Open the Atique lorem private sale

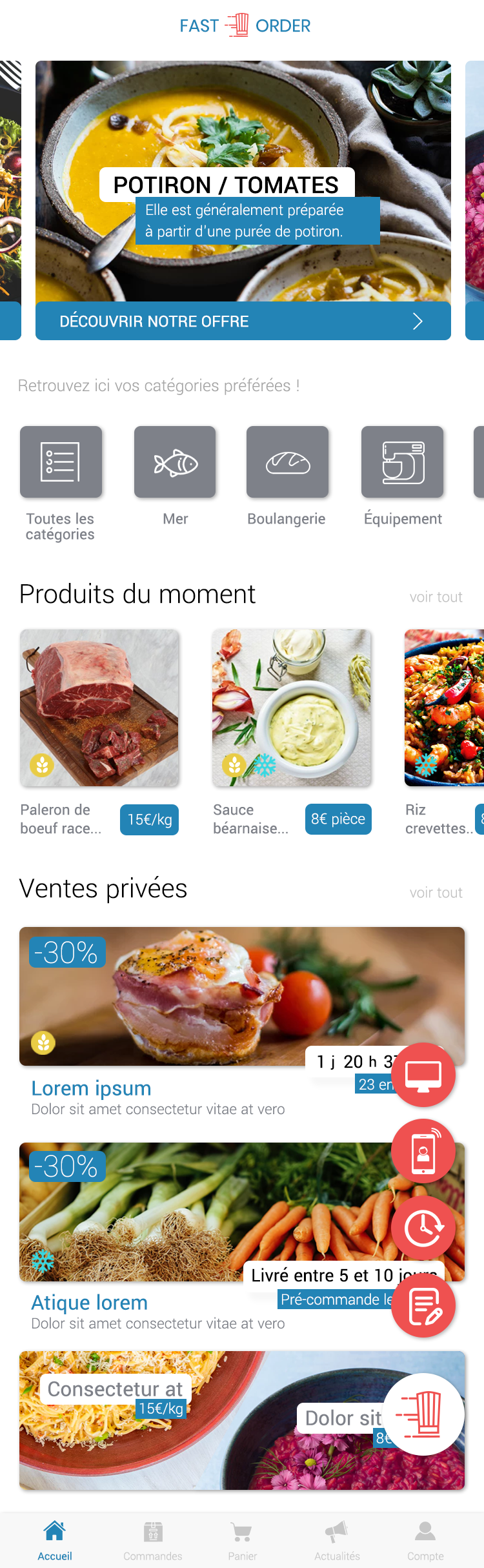click(x=194, y=1212)
